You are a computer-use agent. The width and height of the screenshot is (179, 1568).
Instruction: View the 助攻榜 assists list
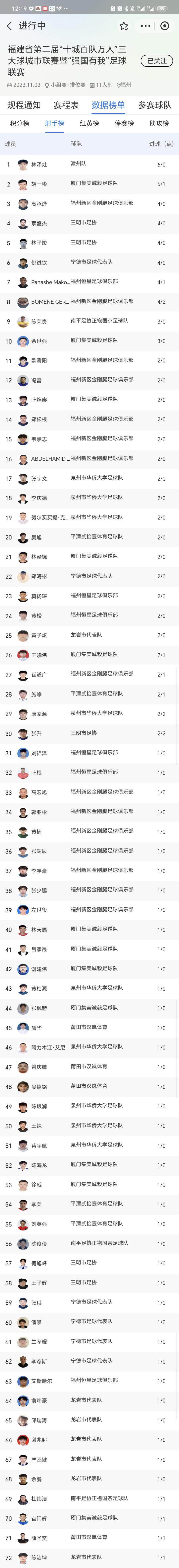pos(159,124)
